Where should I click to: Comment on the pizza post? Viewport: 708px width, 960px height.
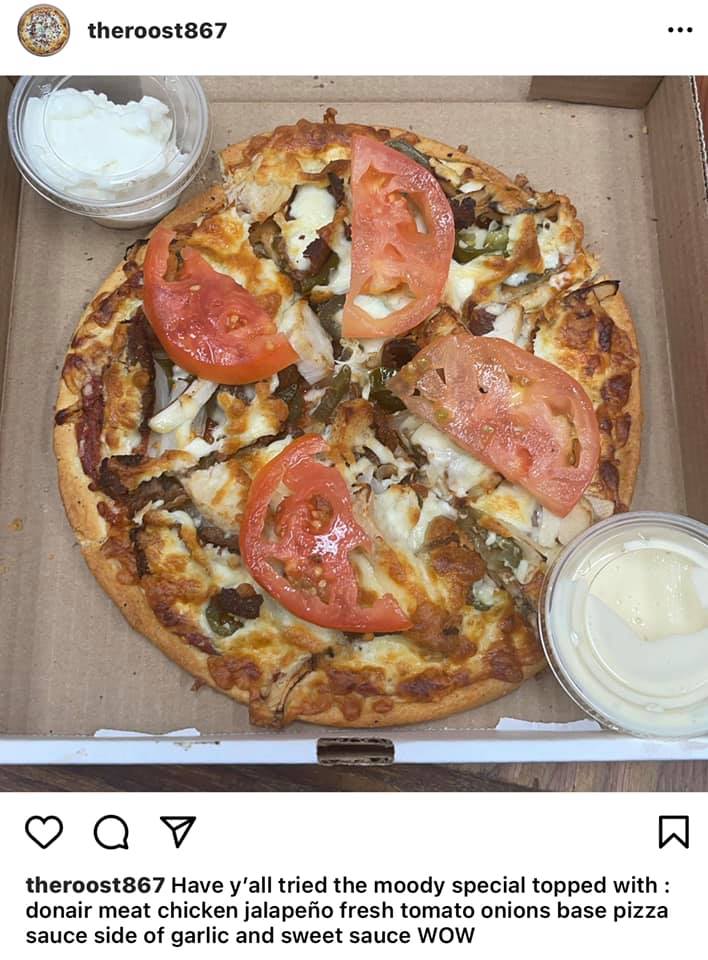pyautogui.click(x=111, y=831)
